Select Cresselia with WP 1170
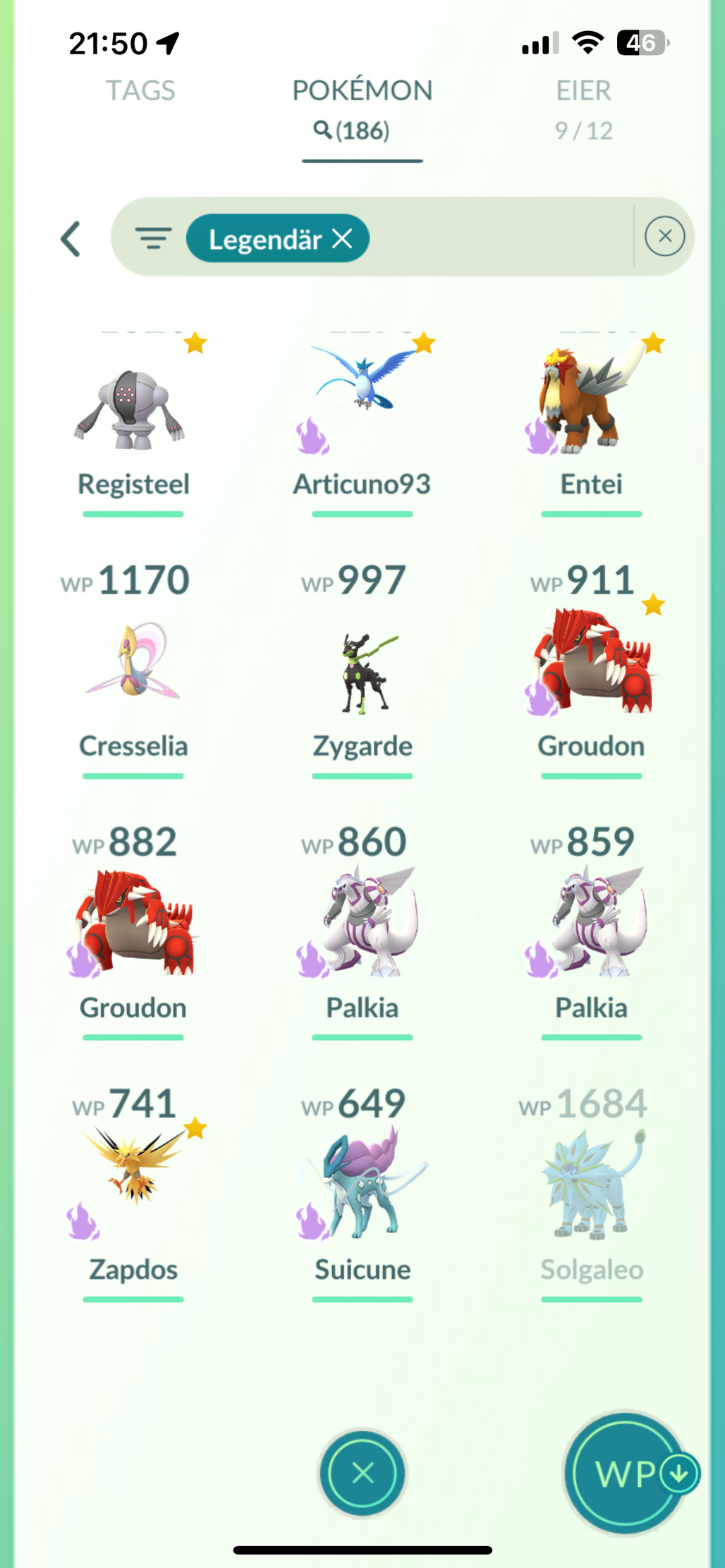Screen dimensions: 725x1568 [x=133, y=670]
